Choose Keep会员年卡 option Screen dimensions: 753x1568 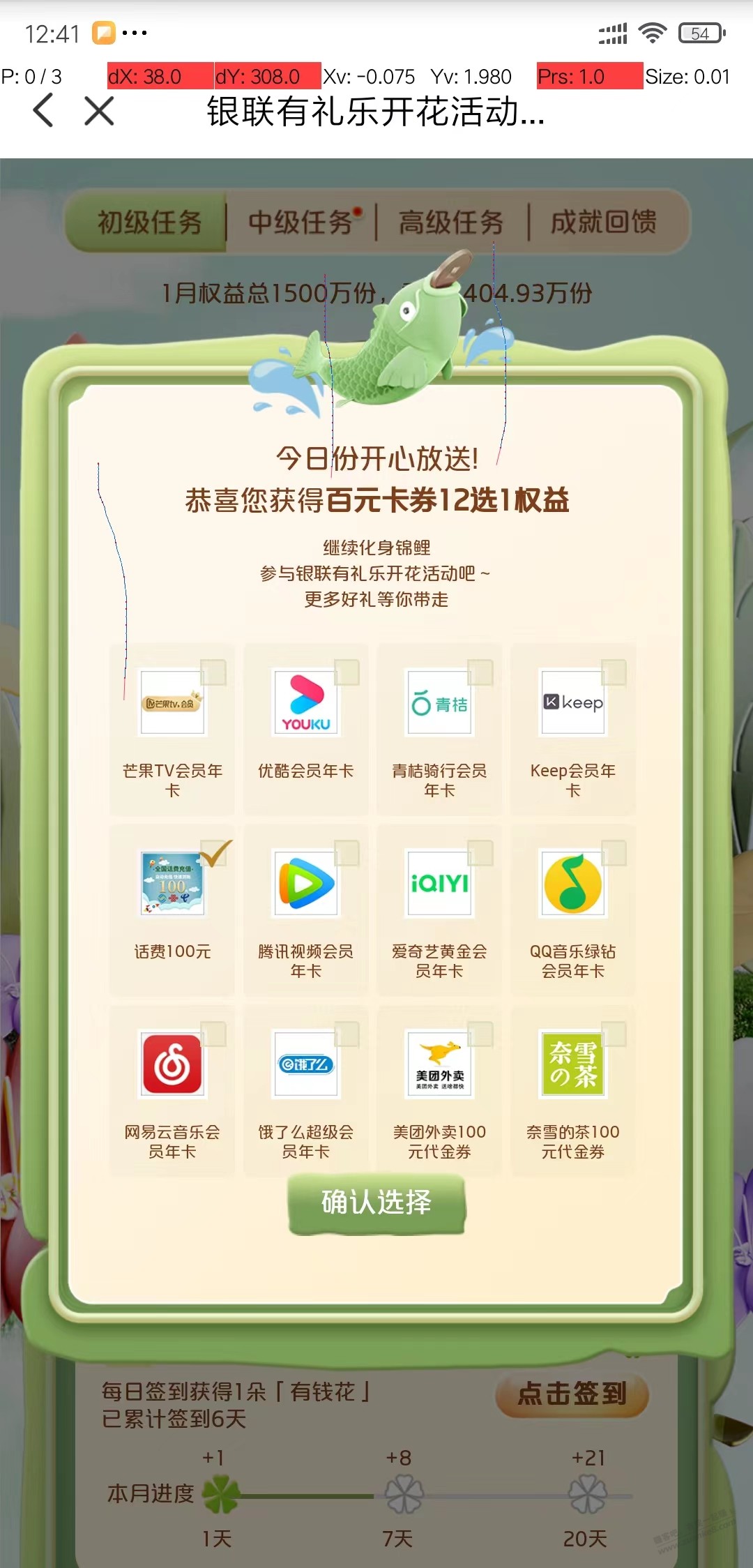pos(573,729)
